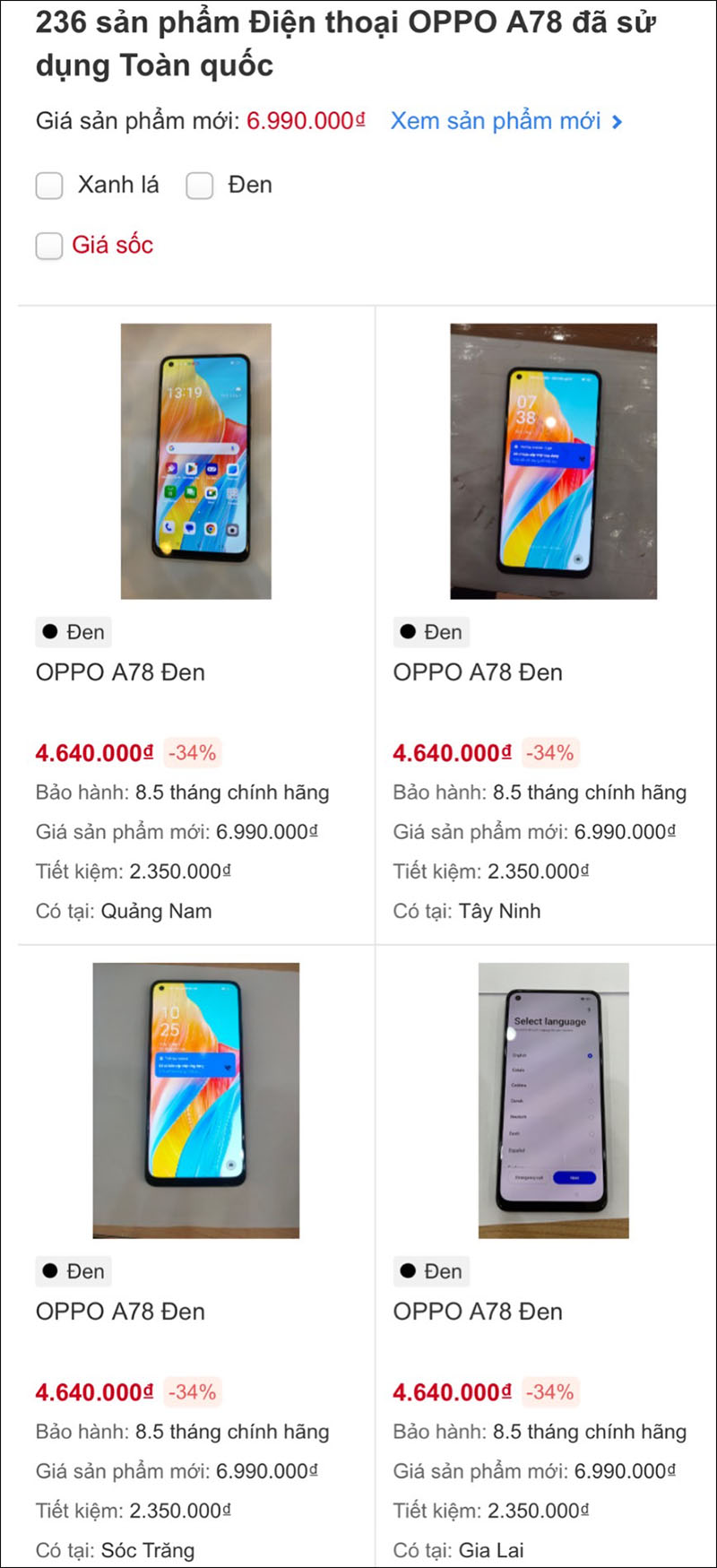Enable the 'Xanh lá' color filter
Image resolution: width=717 pixels, height=1568 pixels.
(x=48, y=186)
